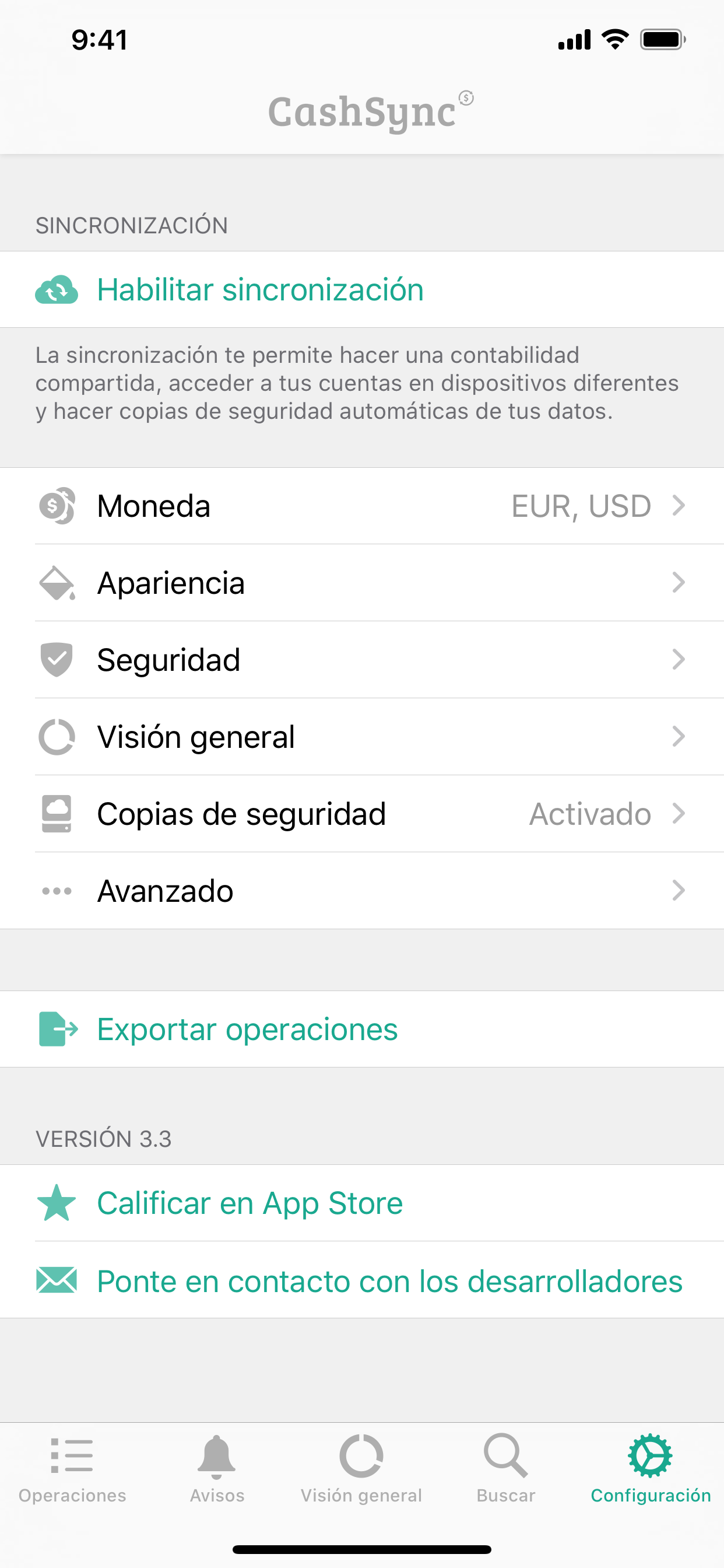The width and height of the screenshot is (724, 1568).
Task: Open the Visión general settings row
Action: point(362,737)
